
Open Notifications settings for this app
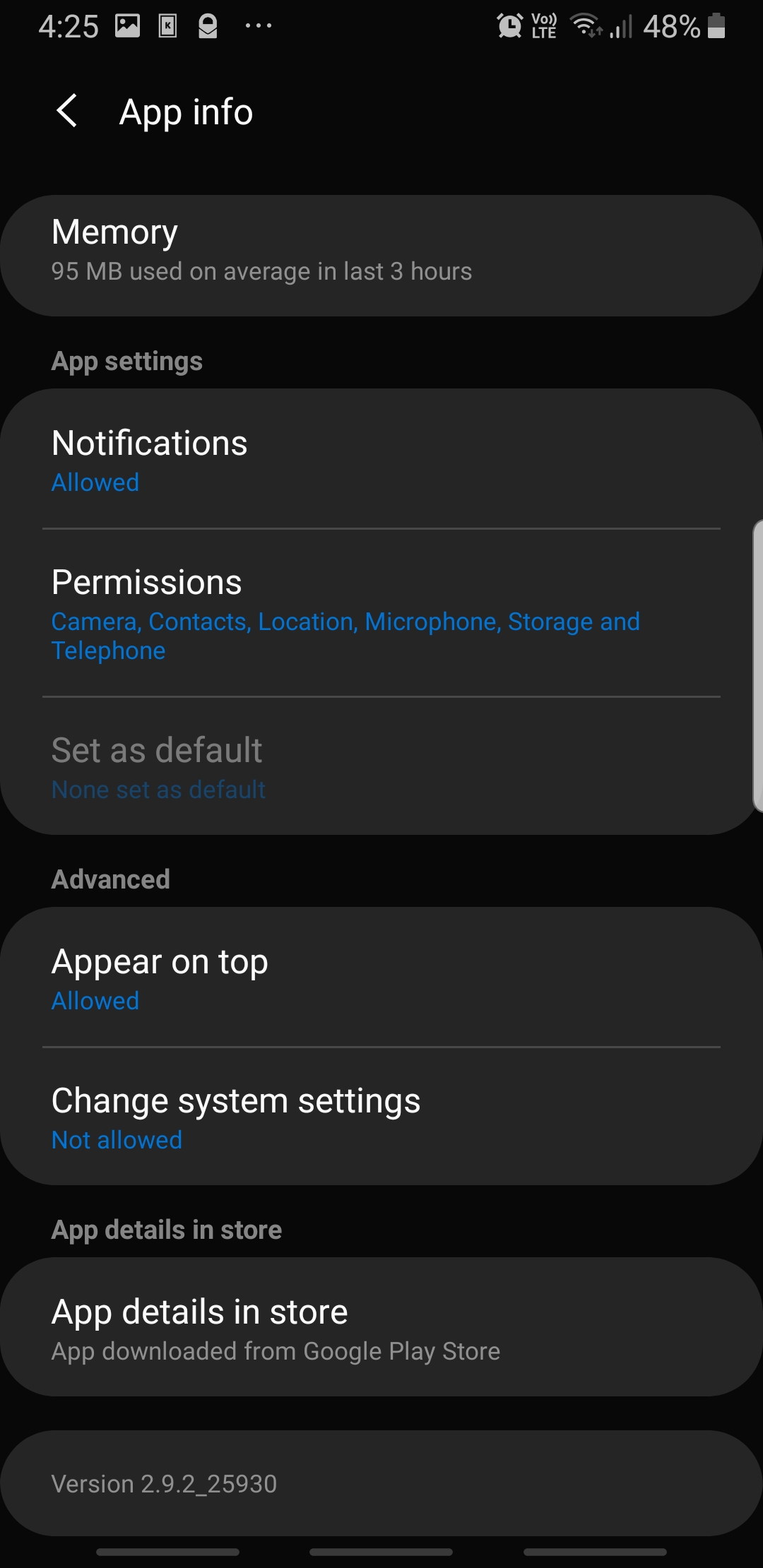tap(381, 459)
